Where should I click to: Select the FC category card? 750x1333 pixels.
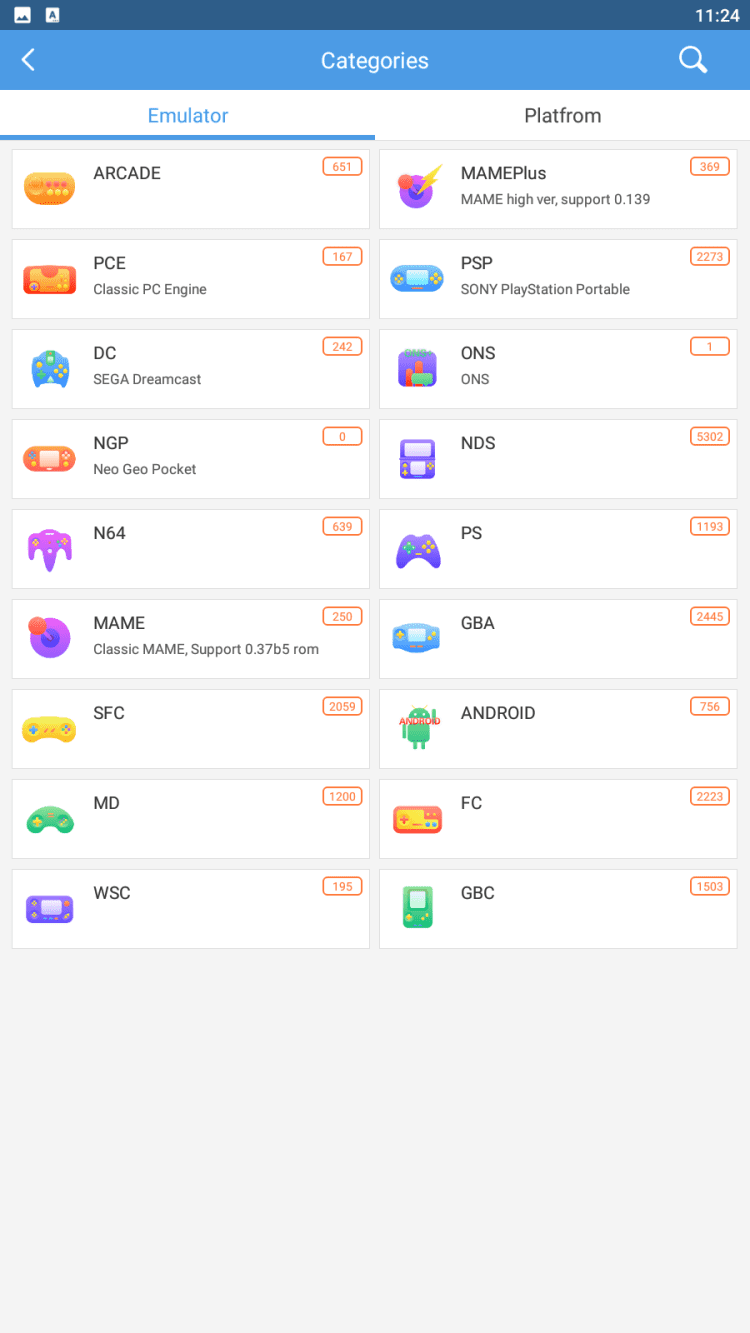[x=558, y=819]
